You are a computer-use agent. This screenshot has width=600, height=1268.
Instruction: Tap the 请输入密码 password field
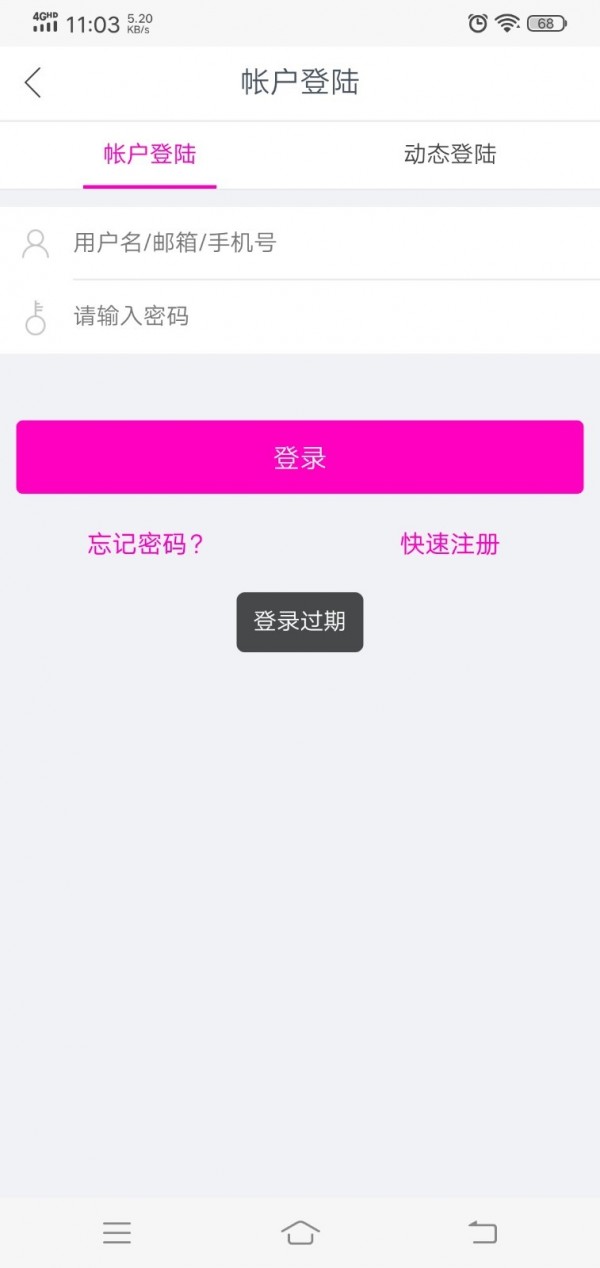pos(330,317)
